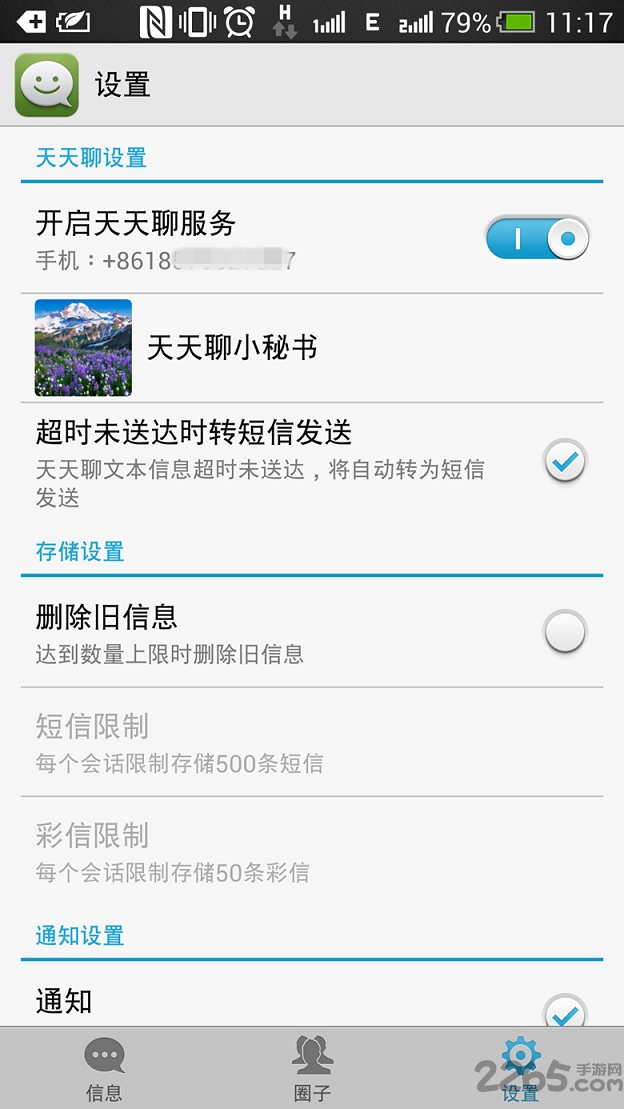Switch to the 圈子 tab
This screenshot has width=624, height=1109.
[312, 1068]
